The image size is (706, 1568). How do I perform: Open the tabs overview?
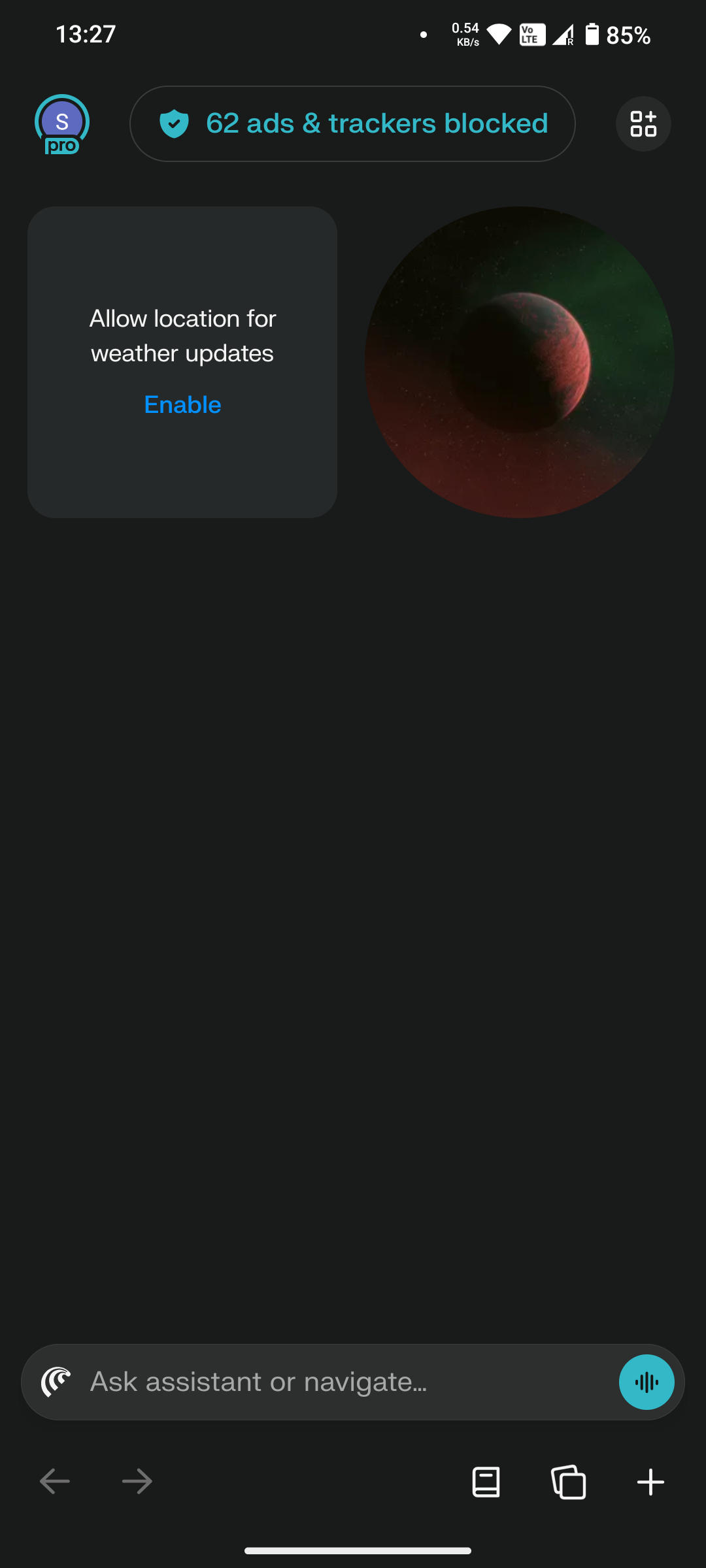(569, 1481)
